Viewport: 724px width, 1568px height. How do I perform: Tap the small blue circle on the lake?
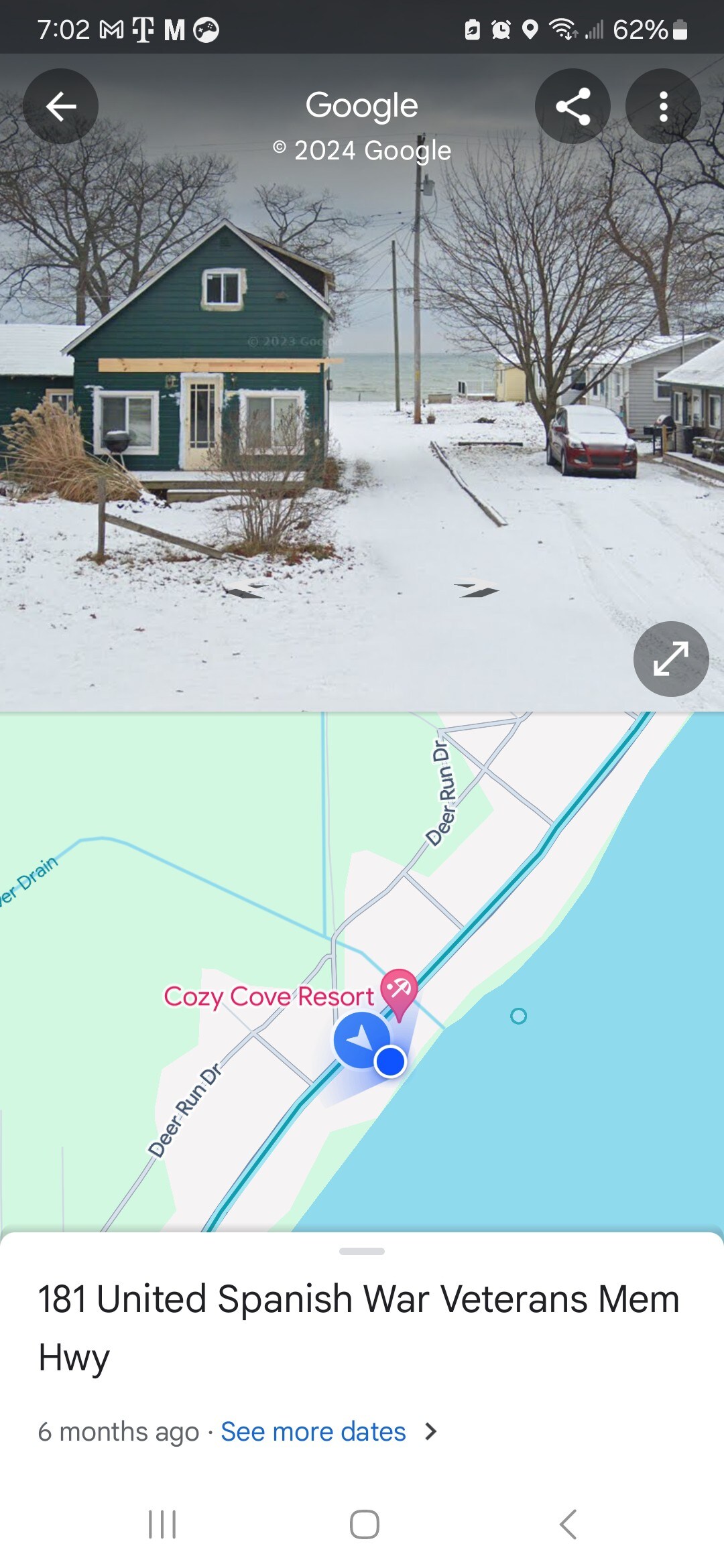click(518, 1017)
